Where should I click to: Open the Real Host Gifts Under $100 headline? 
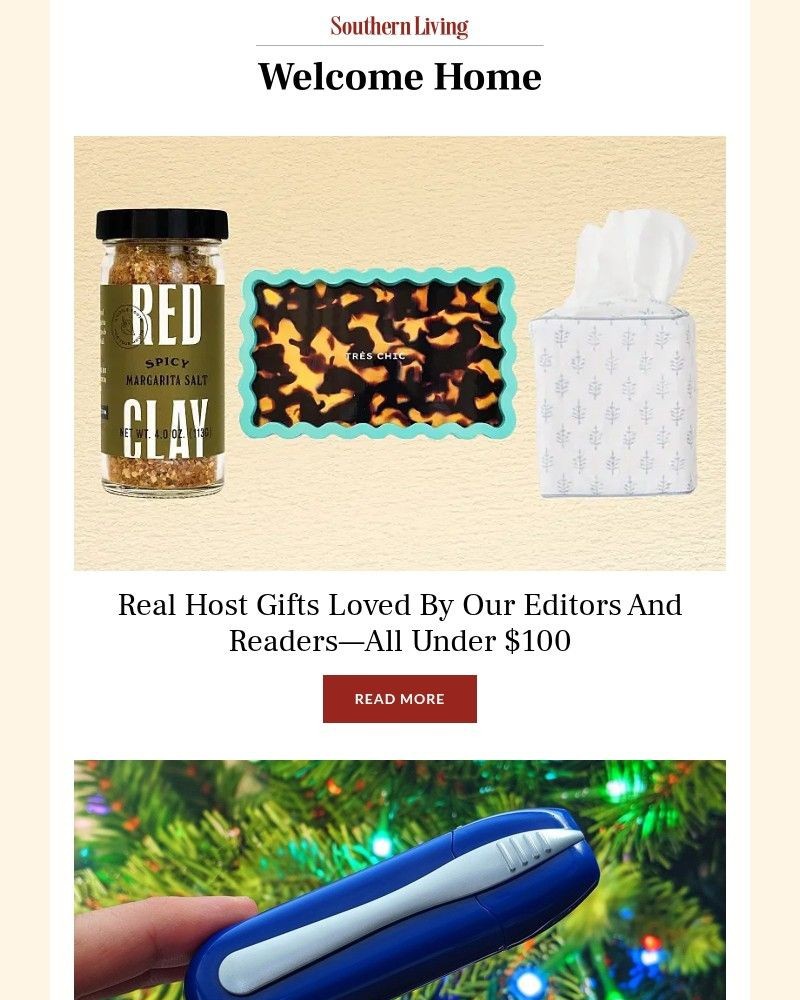click(400, 622)
